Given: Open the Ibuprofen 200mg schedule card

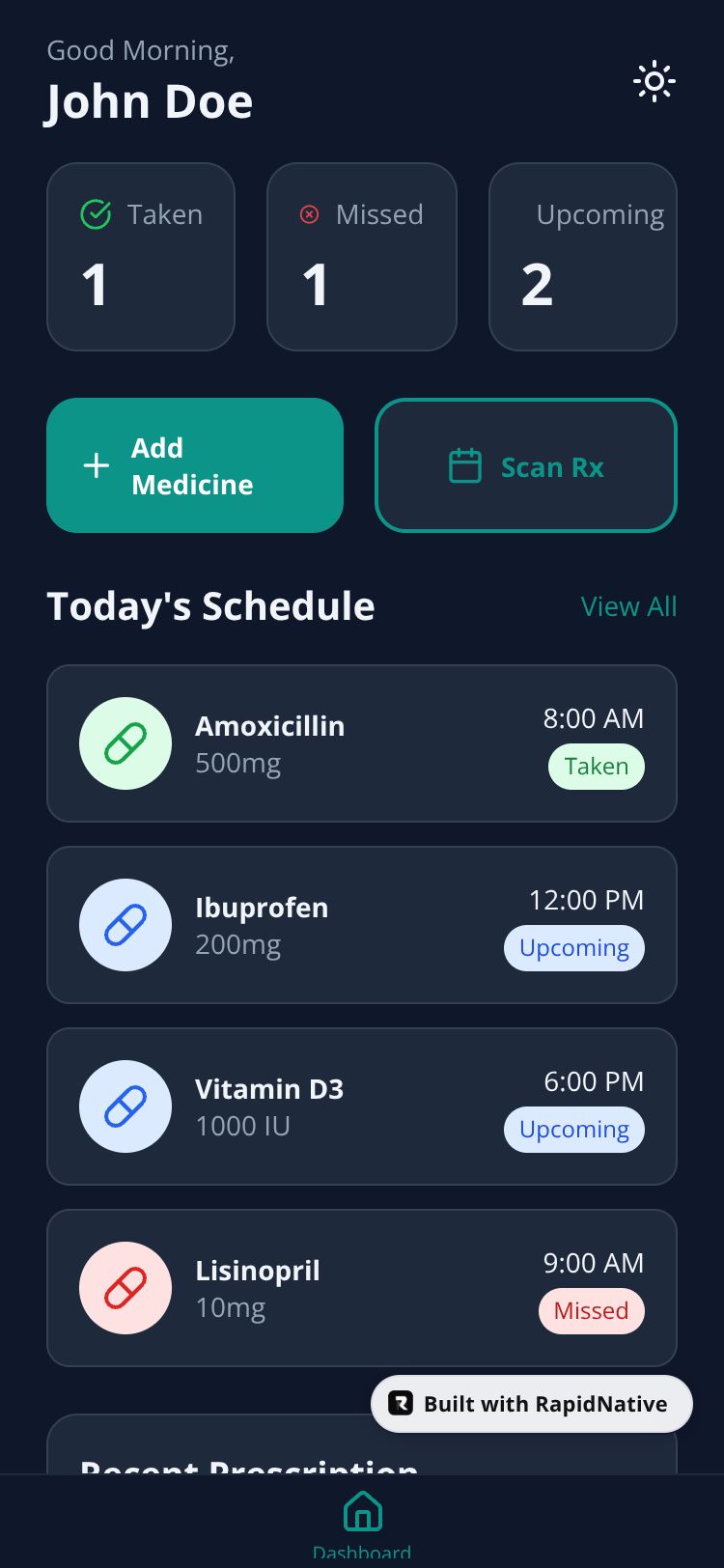Looking at the screenshot, I should tap(362, 925).
